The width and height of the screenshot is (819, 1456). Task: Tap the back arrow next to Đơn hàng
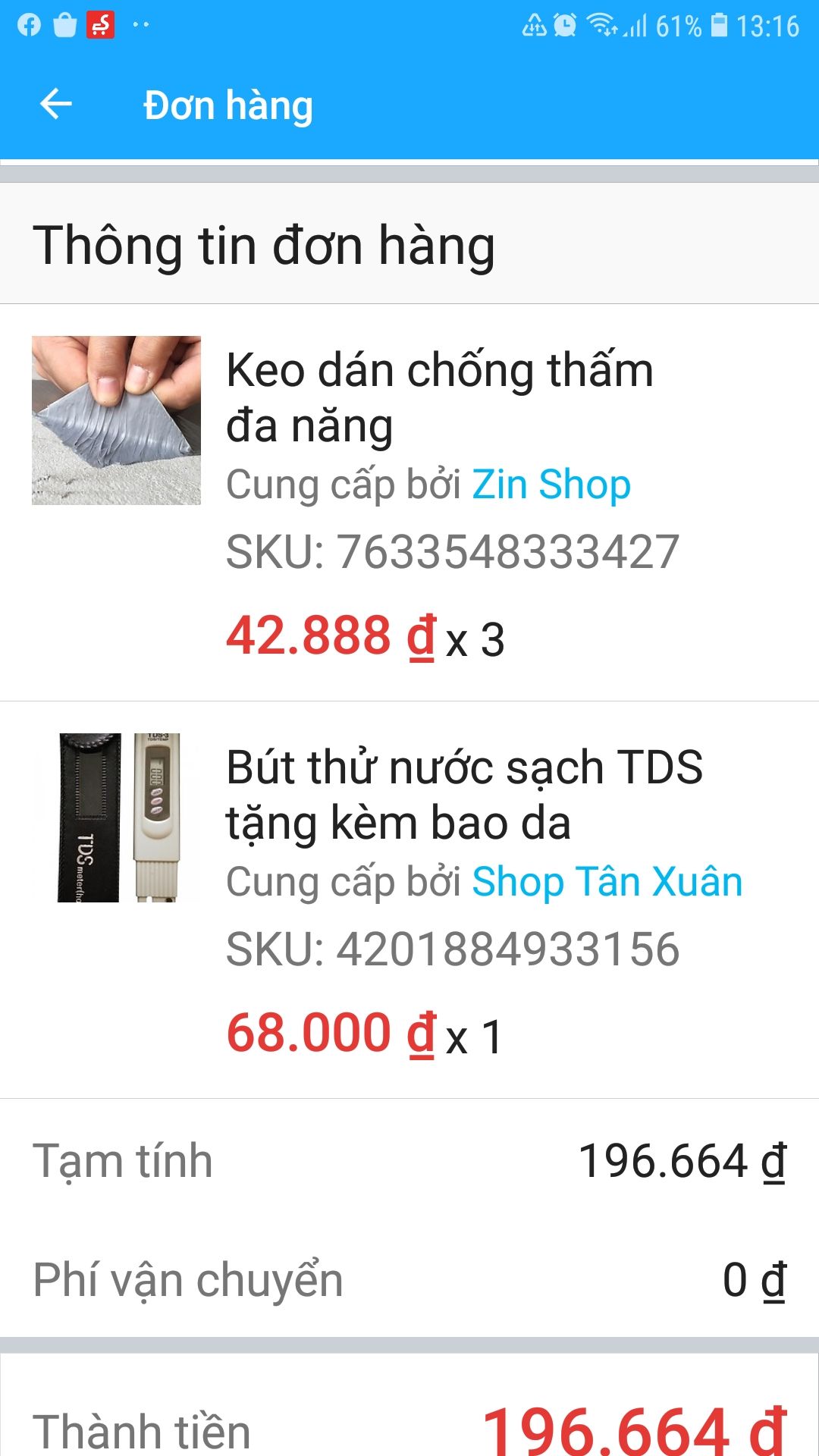tap(55, 105)
